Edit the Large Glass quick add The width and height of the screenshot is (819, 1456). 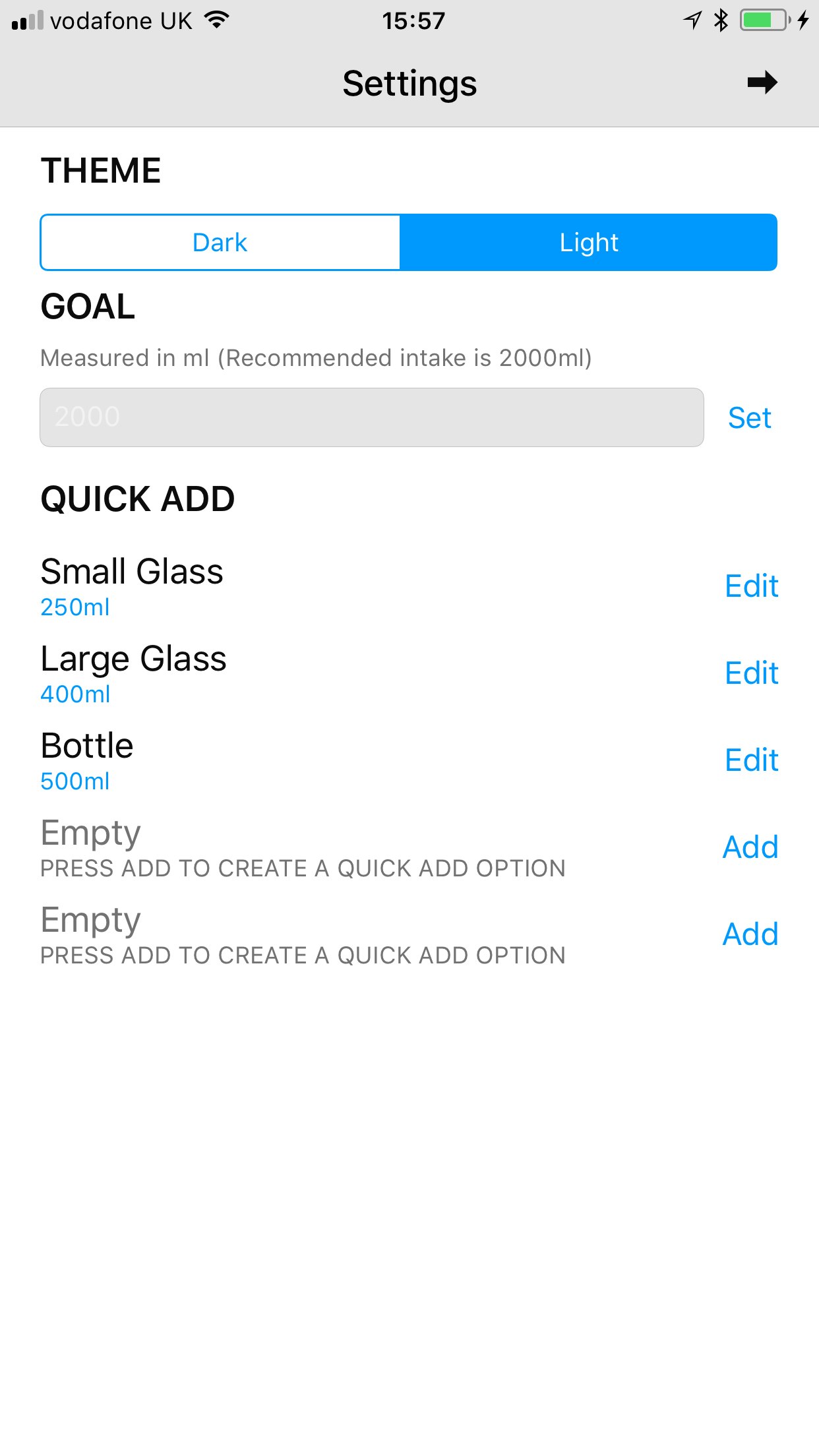click(751, 673)
